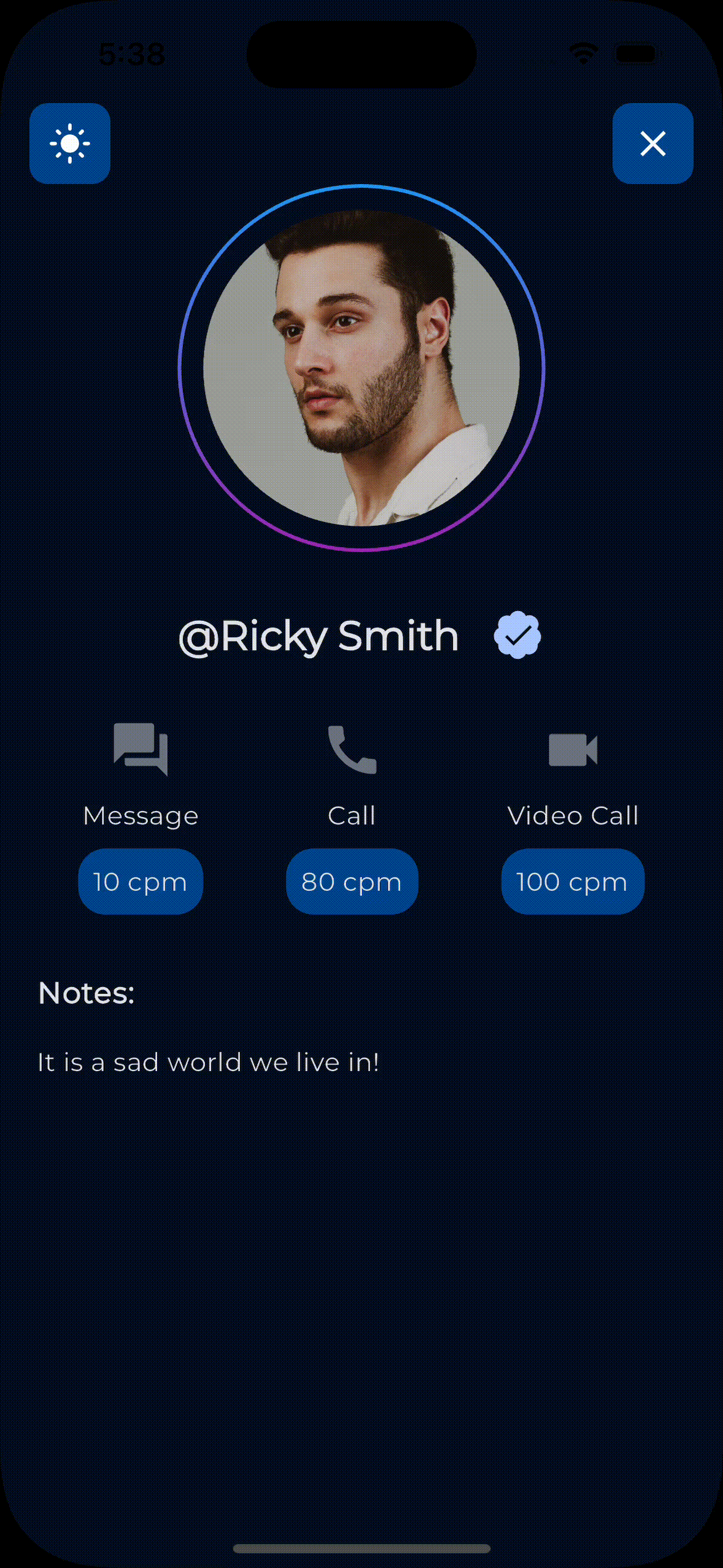Switch to light theme with sun icon
The image size is (723, 1568).
tap(70, 144)
